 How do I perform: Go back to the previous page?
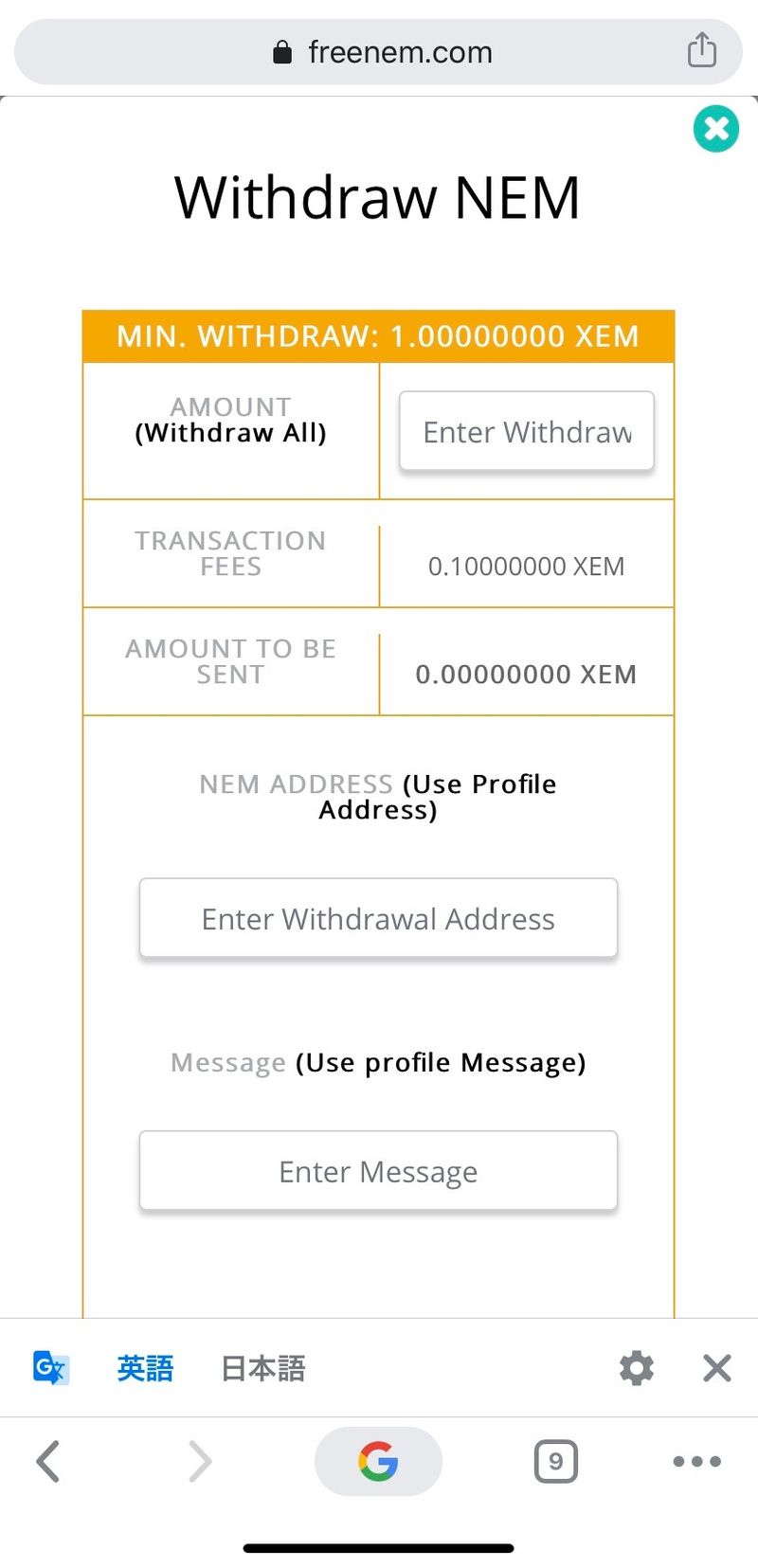pyautogui.click(x=47, y=1461)
